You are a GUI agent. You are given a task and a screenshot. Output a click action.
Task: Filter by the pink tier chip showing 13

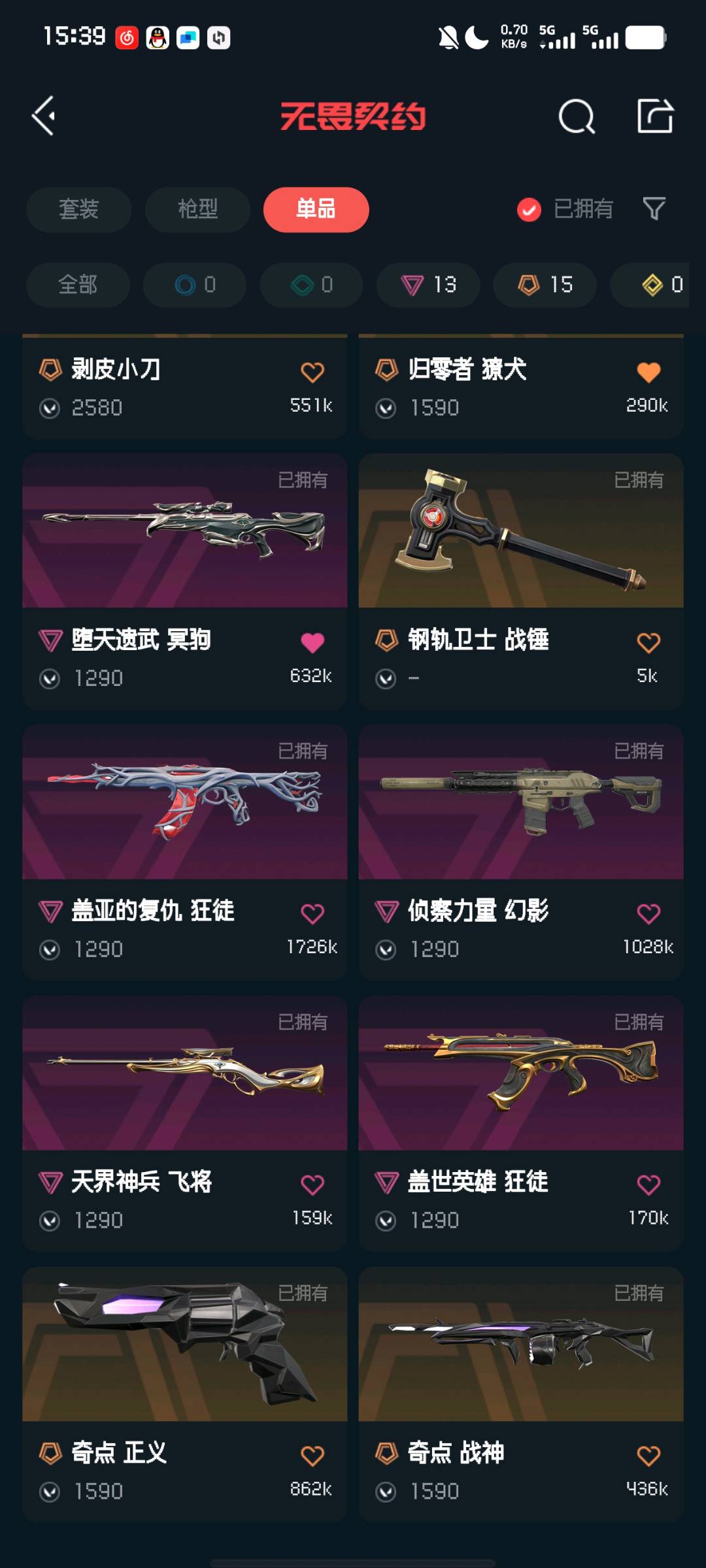pyautogui.click(x=428, y=285)
